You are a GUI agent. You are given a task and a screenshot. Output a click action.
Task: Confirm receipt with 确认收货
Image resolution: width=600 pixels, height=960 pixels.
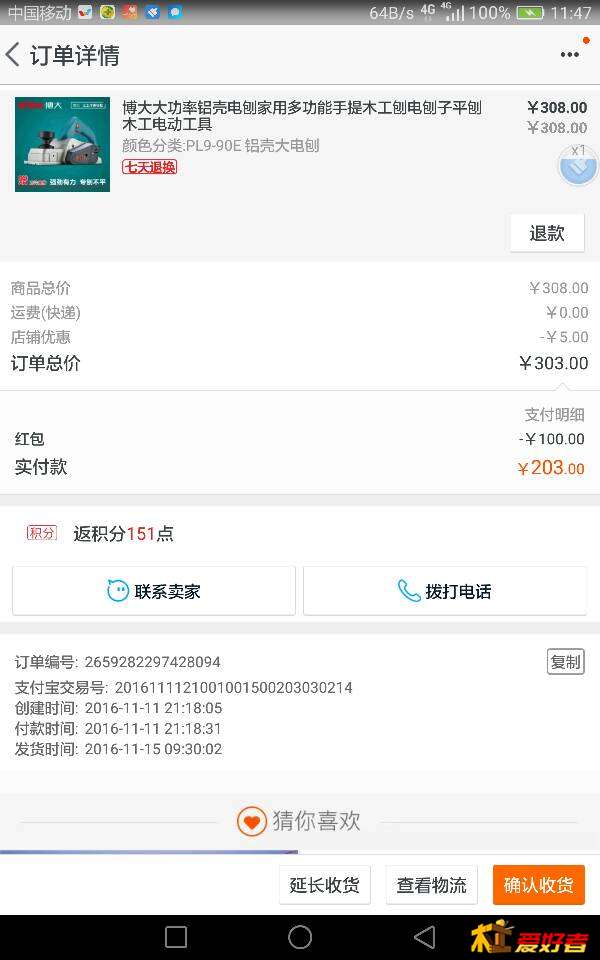(x=538, y=885)
